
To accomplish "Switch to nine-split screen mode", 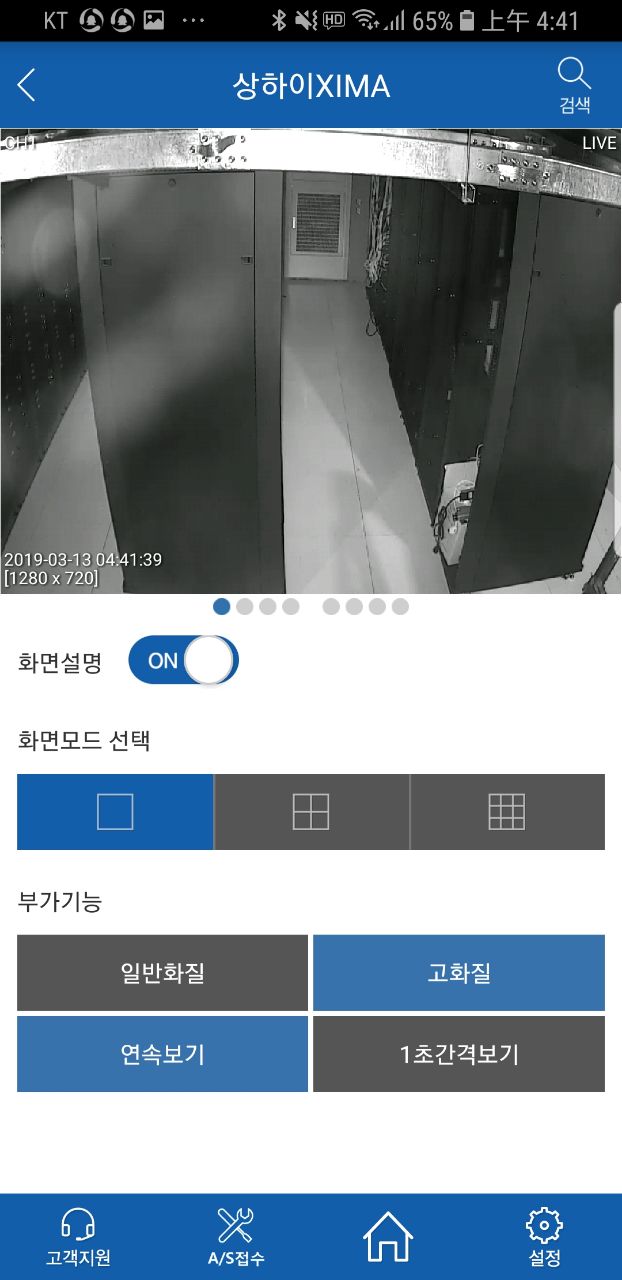I will (507, 812).
